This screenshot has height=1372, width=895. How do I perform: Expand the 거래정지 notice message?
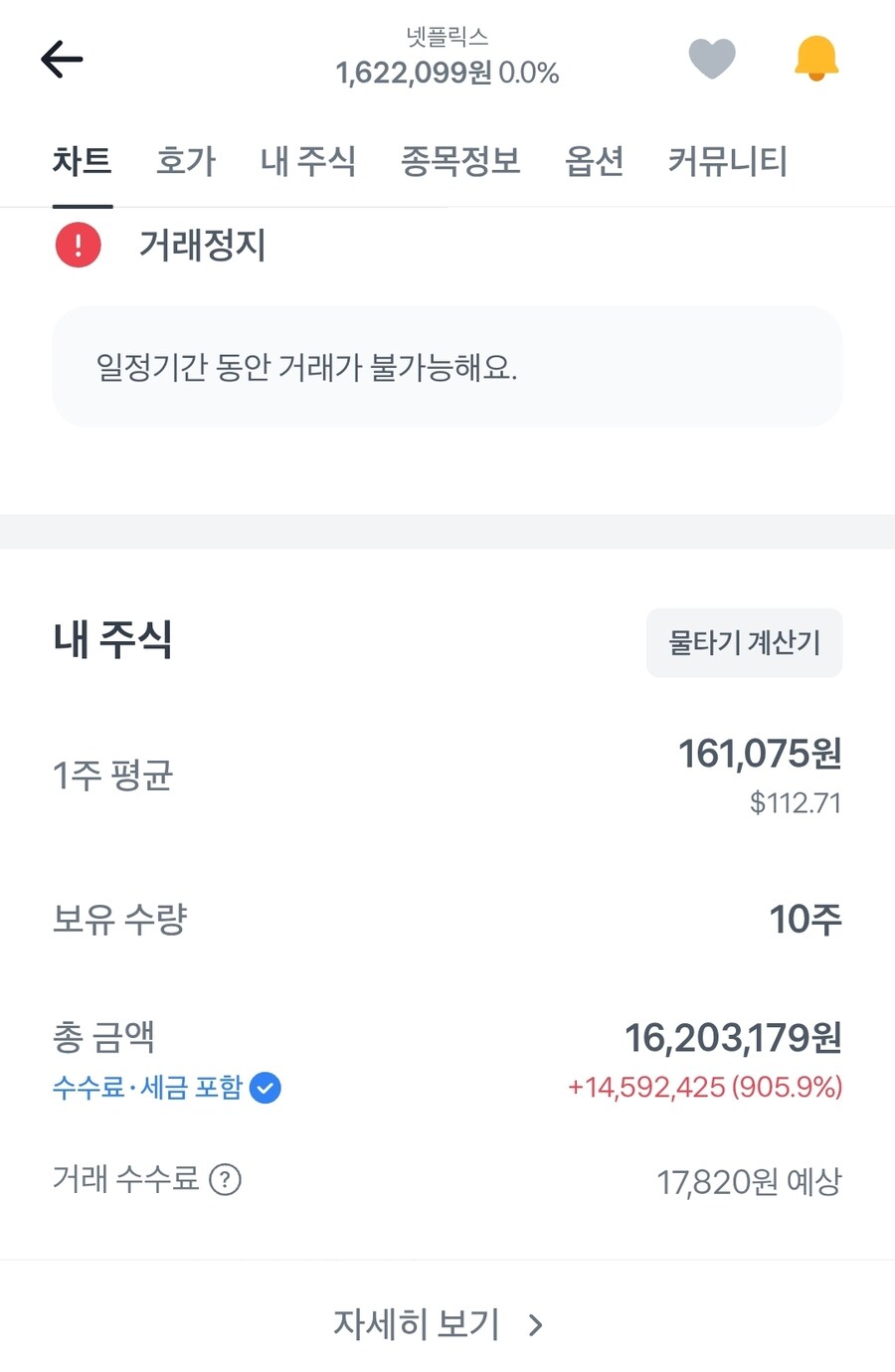(x=446, y=367)
